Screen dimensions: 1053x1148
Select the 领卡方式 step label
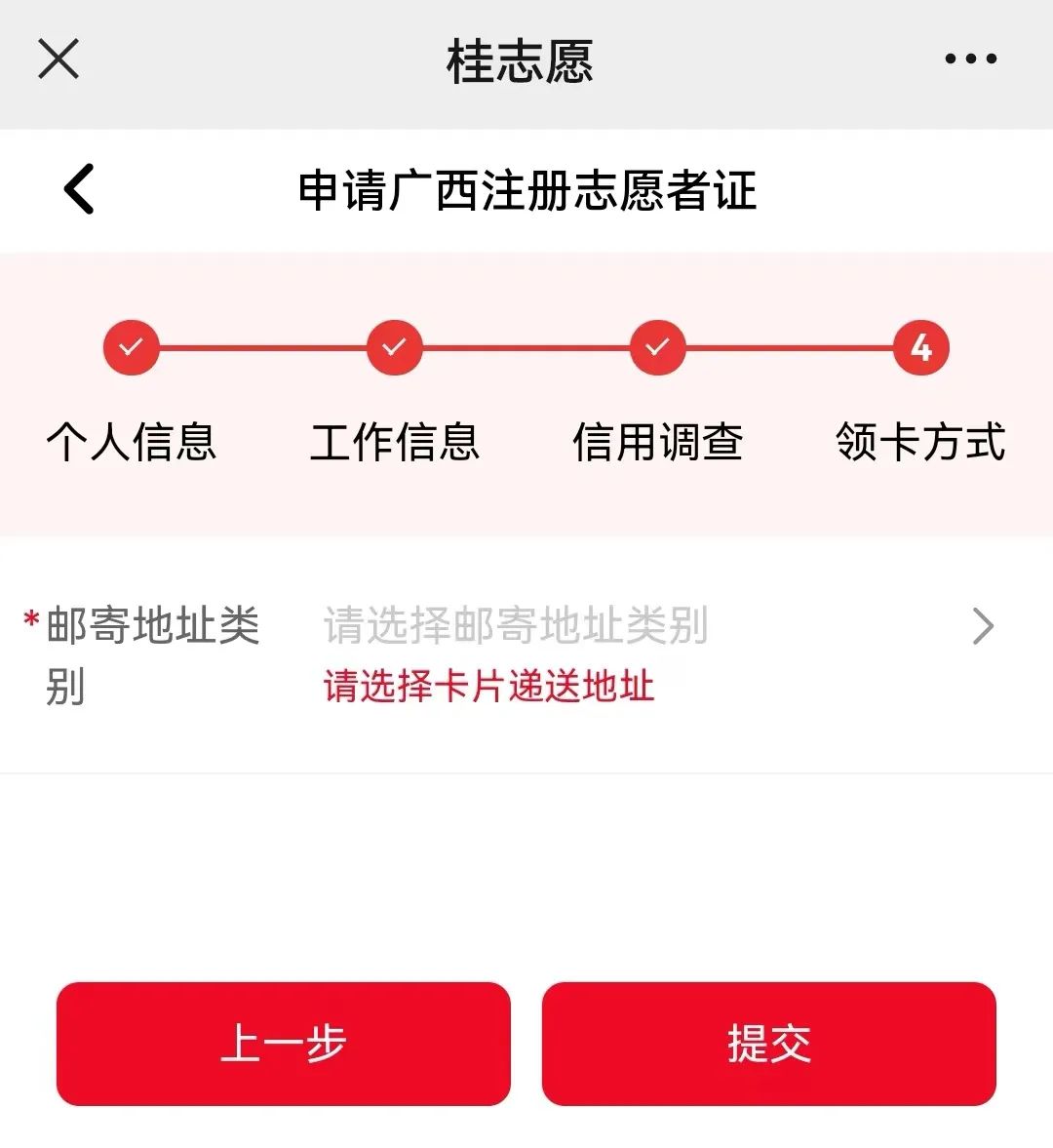click(x=920, y=442)
